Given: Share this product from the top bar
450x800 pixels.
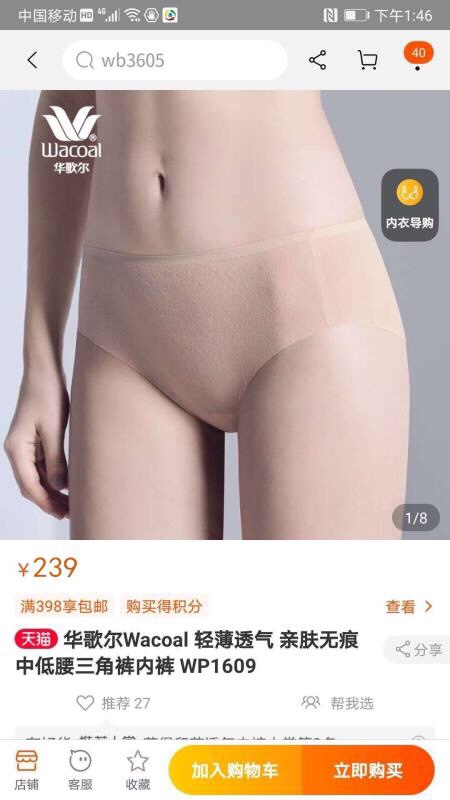Looking at the screenshot, I should 317,60.
